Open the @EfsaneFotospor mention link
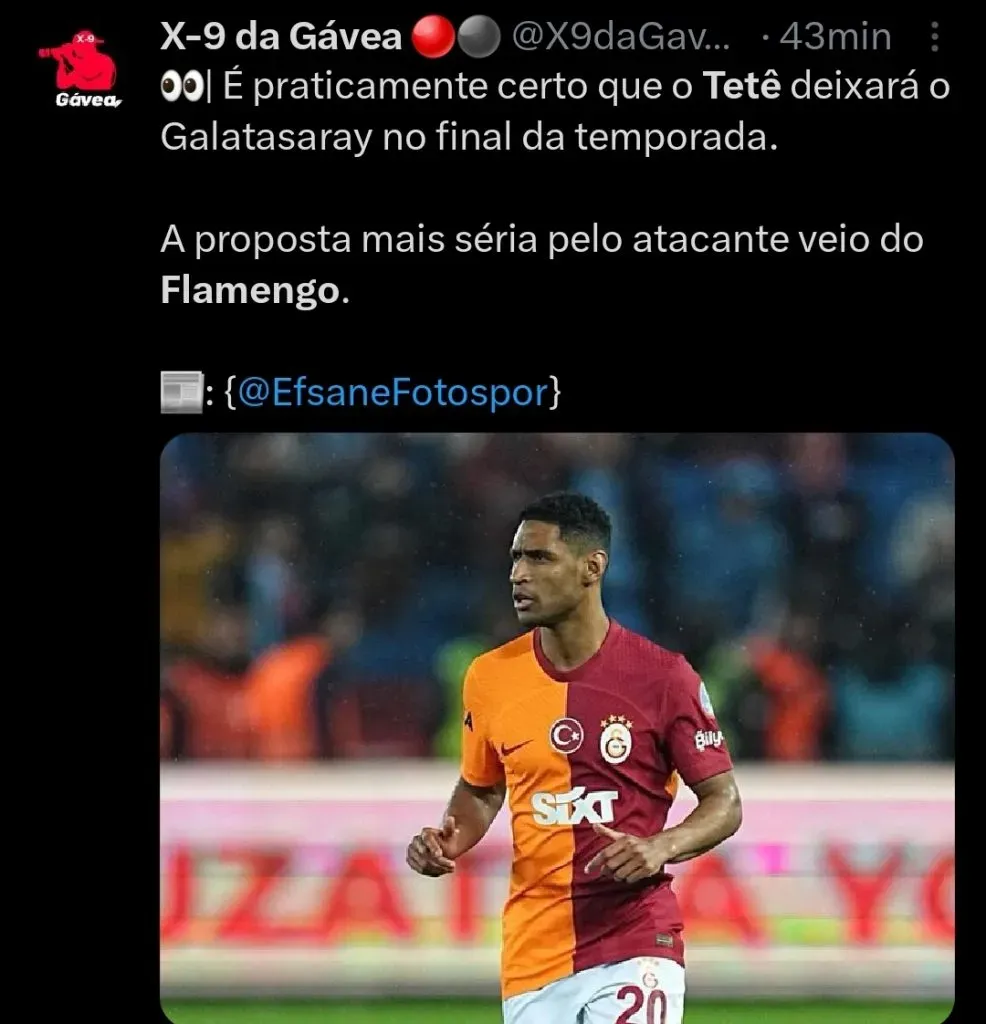 tap(394, 392)
